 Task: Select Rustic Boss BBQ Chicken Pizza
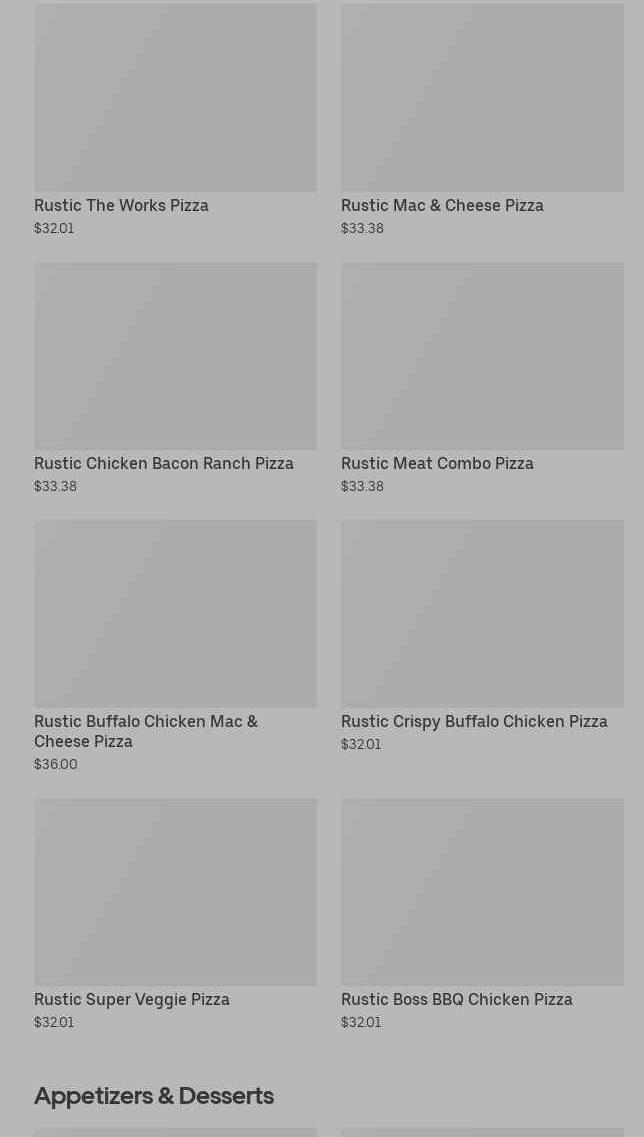pyautogui.click(x=482, y=914)
